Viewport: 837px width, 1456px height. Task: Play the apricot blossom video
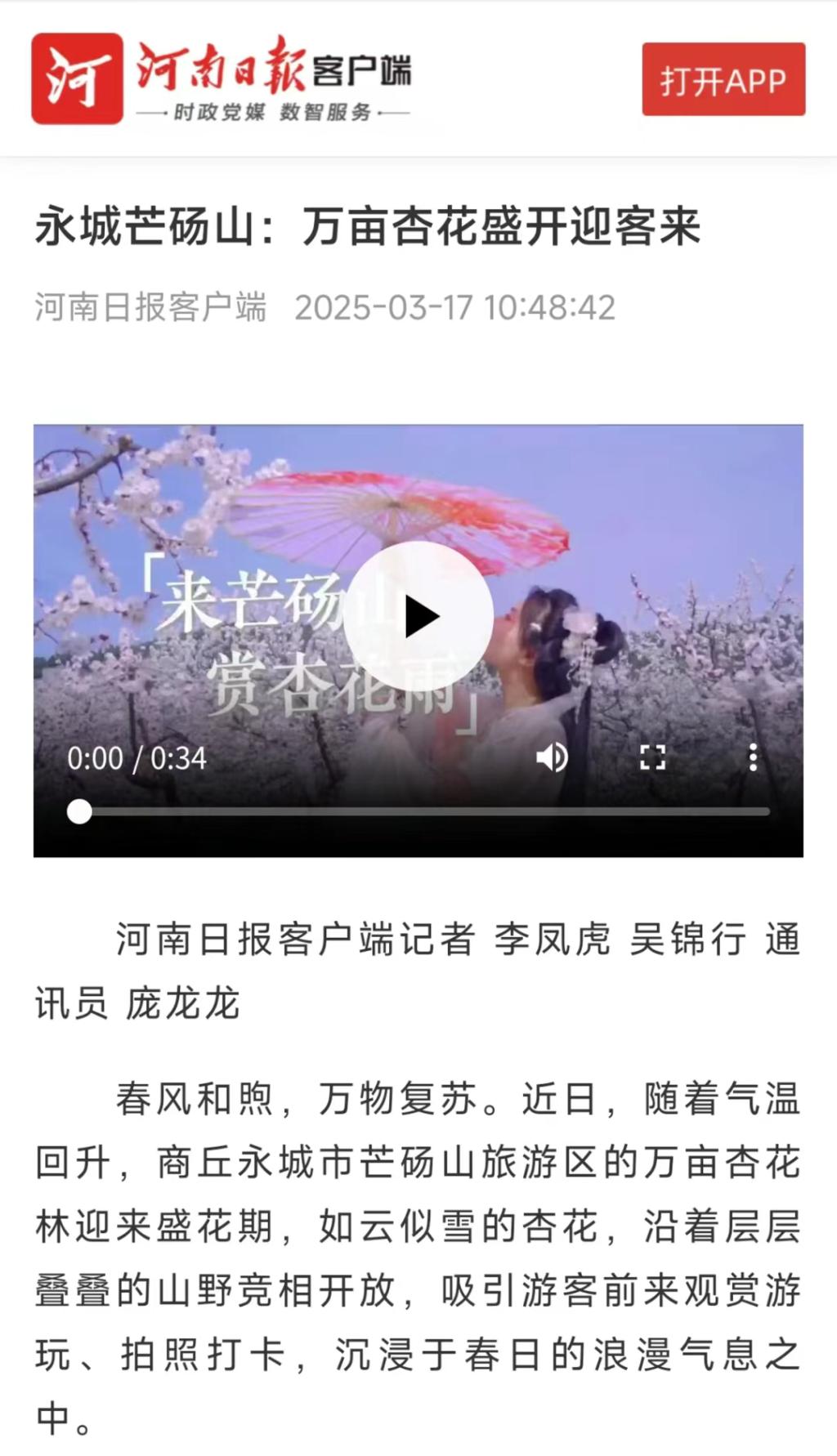click(x=418, y=617)
